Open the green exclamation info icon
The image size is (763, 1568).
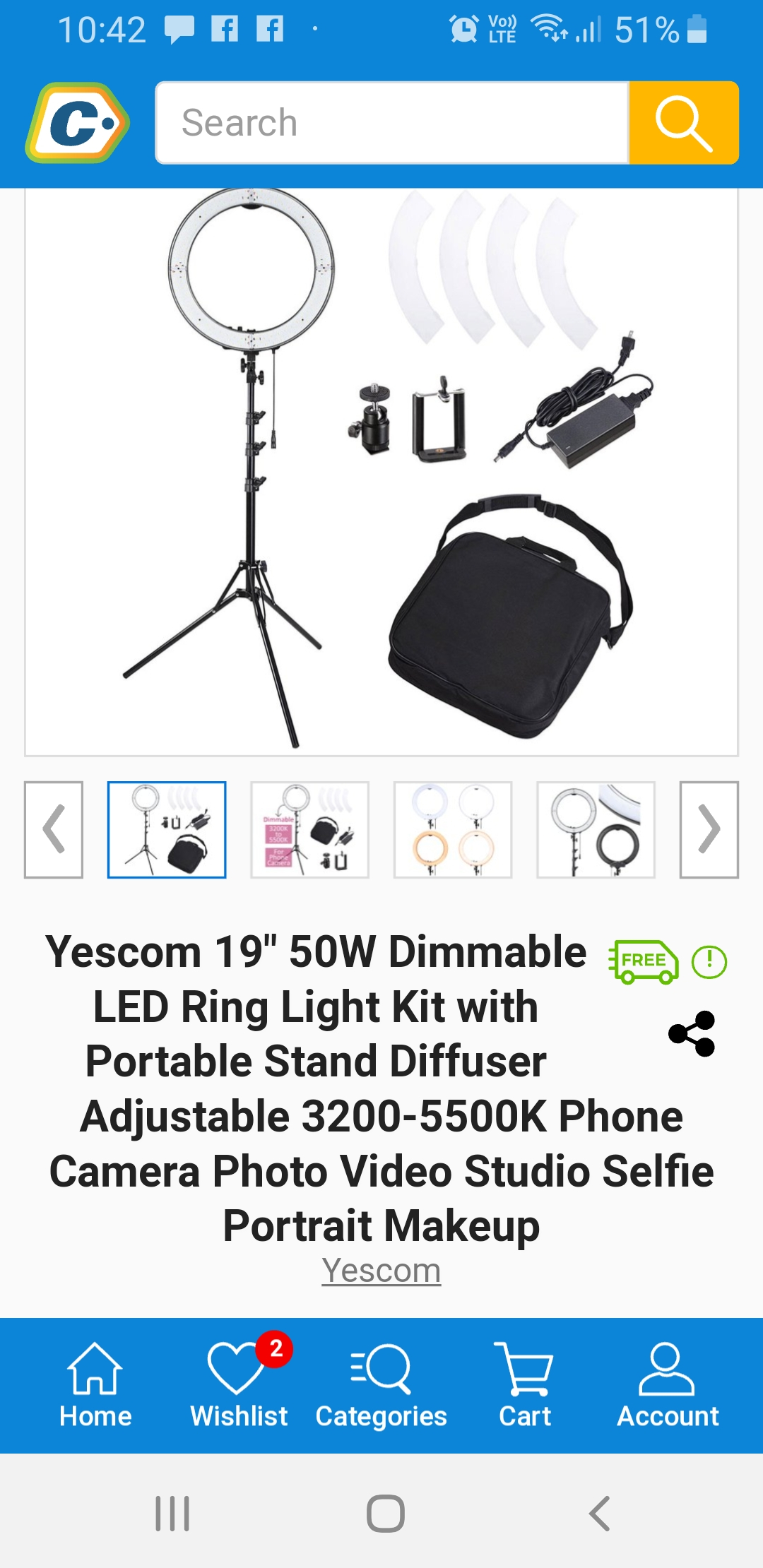[x=709, y=962]
